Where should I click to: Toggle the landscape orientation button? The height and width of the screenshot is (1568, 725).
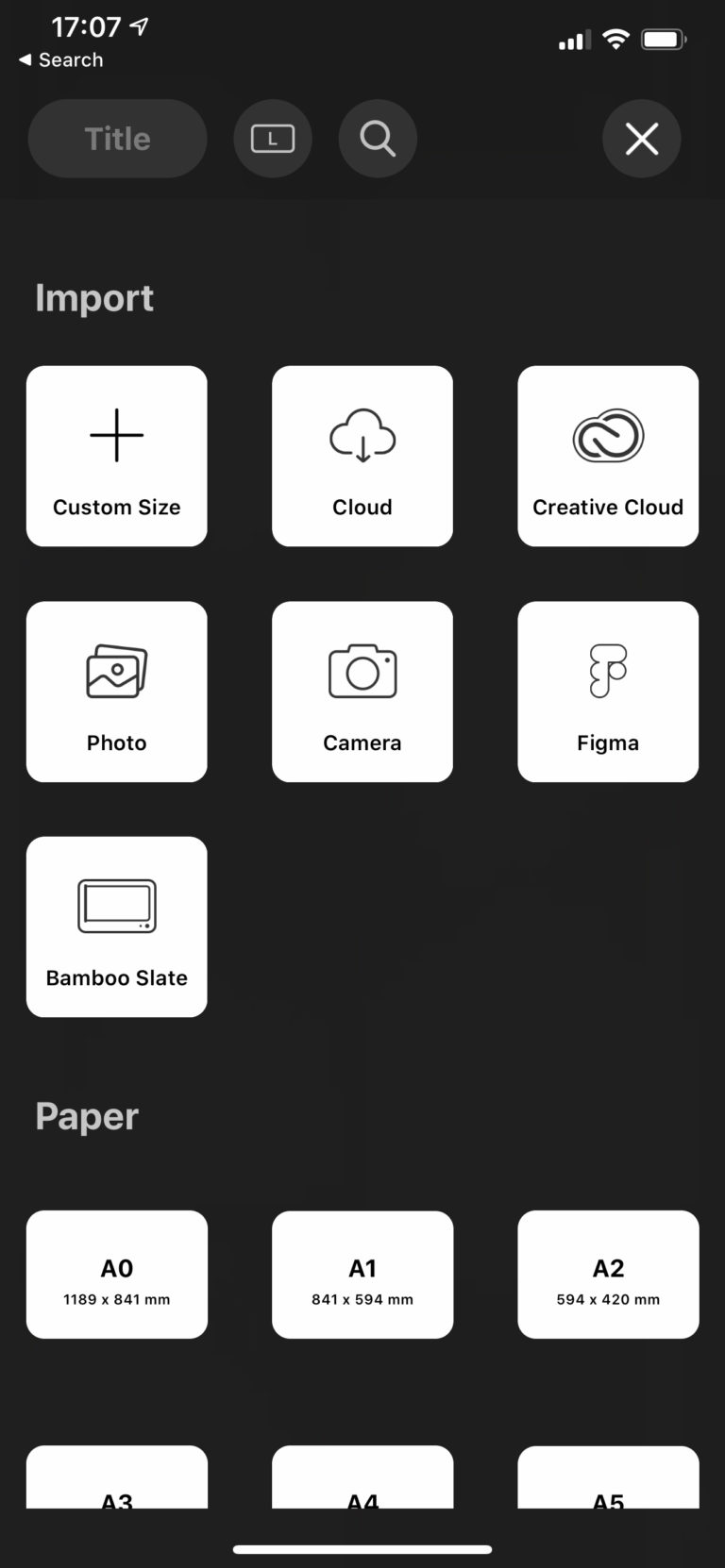tap(272, 138)
